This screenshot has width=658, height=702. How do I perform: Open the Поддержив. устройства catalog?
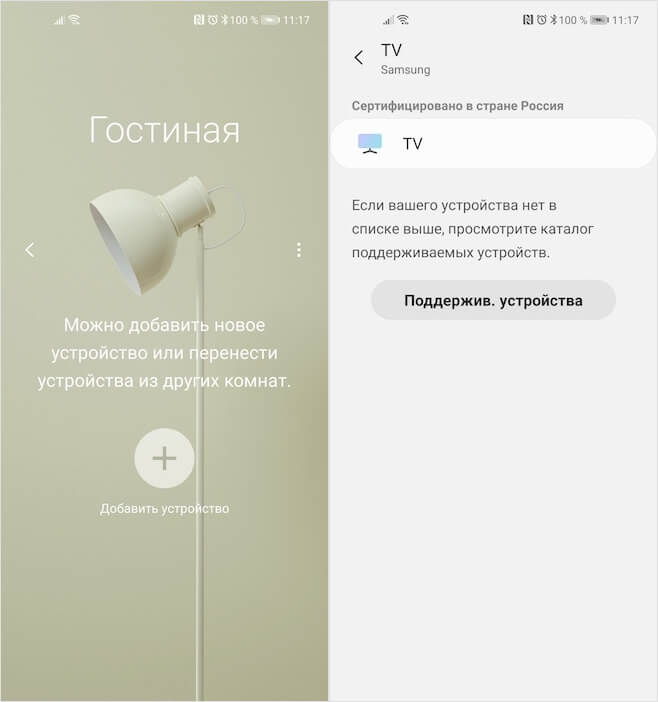[493, 300]
